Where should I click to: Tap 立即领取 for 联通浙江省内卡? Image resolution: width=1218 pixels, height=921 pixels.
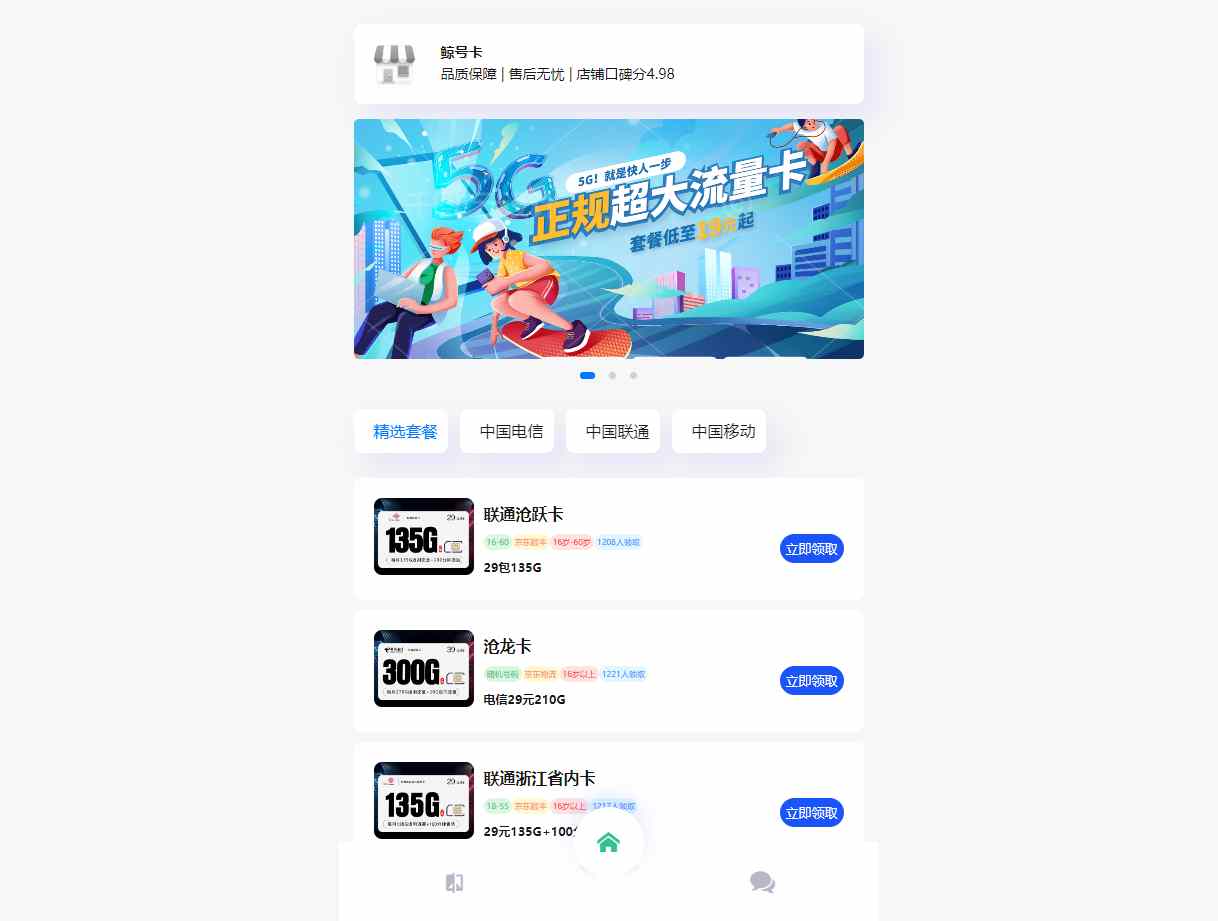811,813
